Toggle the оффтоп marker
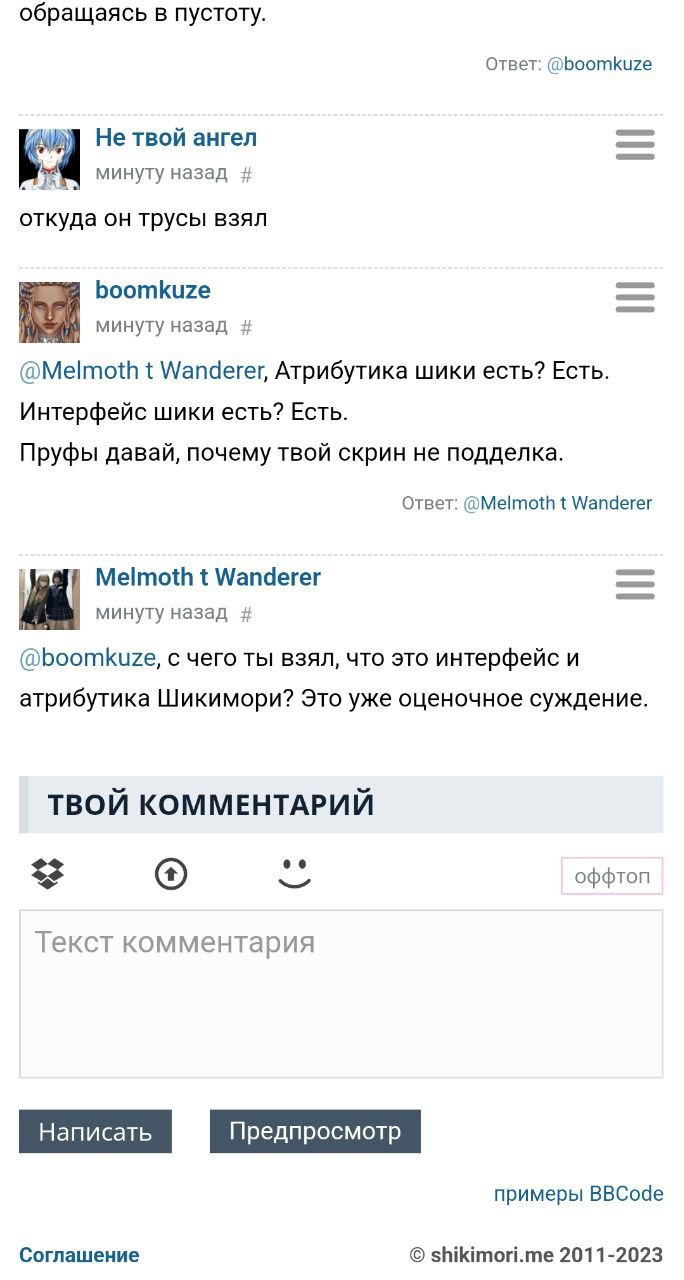Viewport: 684px width, 1280px height. coord(612,877)
